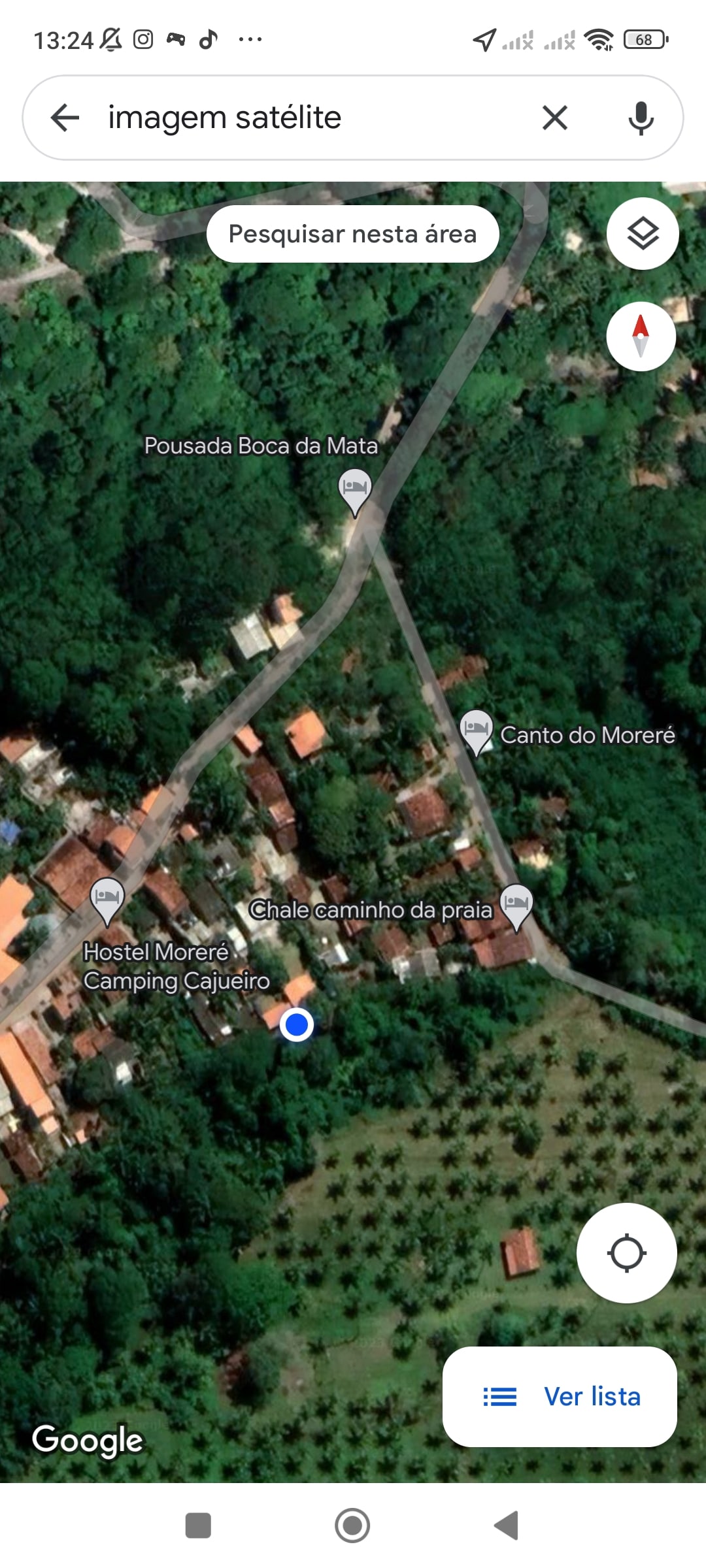Clear the 'imagem satélite' search text
The image size is (706, 1568).
click(554, 118)
